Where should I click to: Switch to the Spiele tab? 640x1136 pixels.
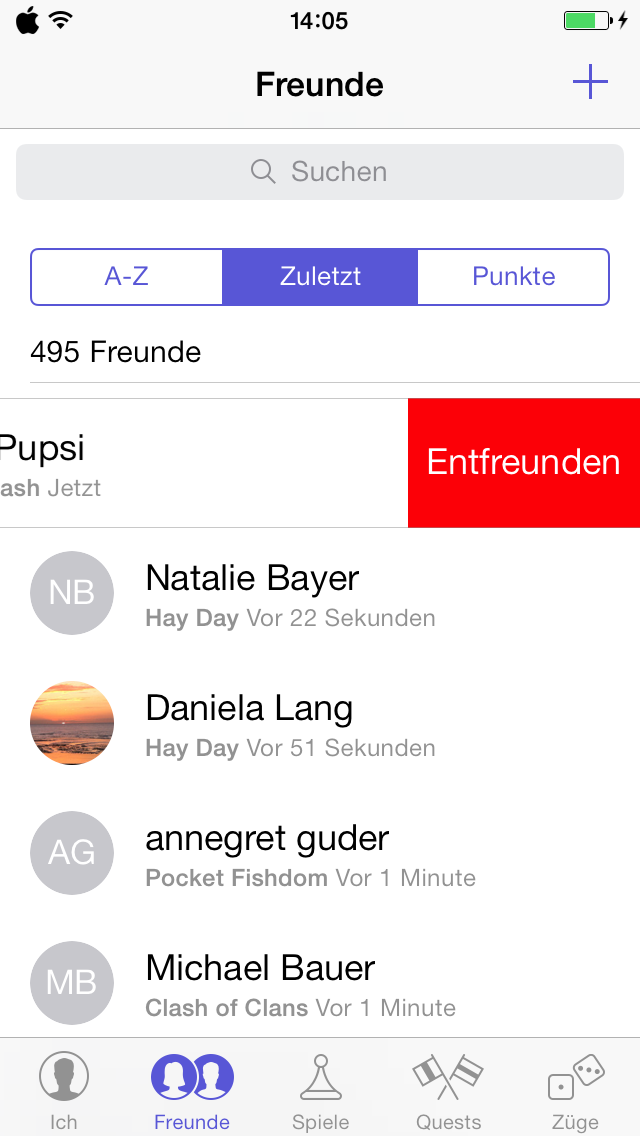pyautogui.click(x=320, y=1088)
